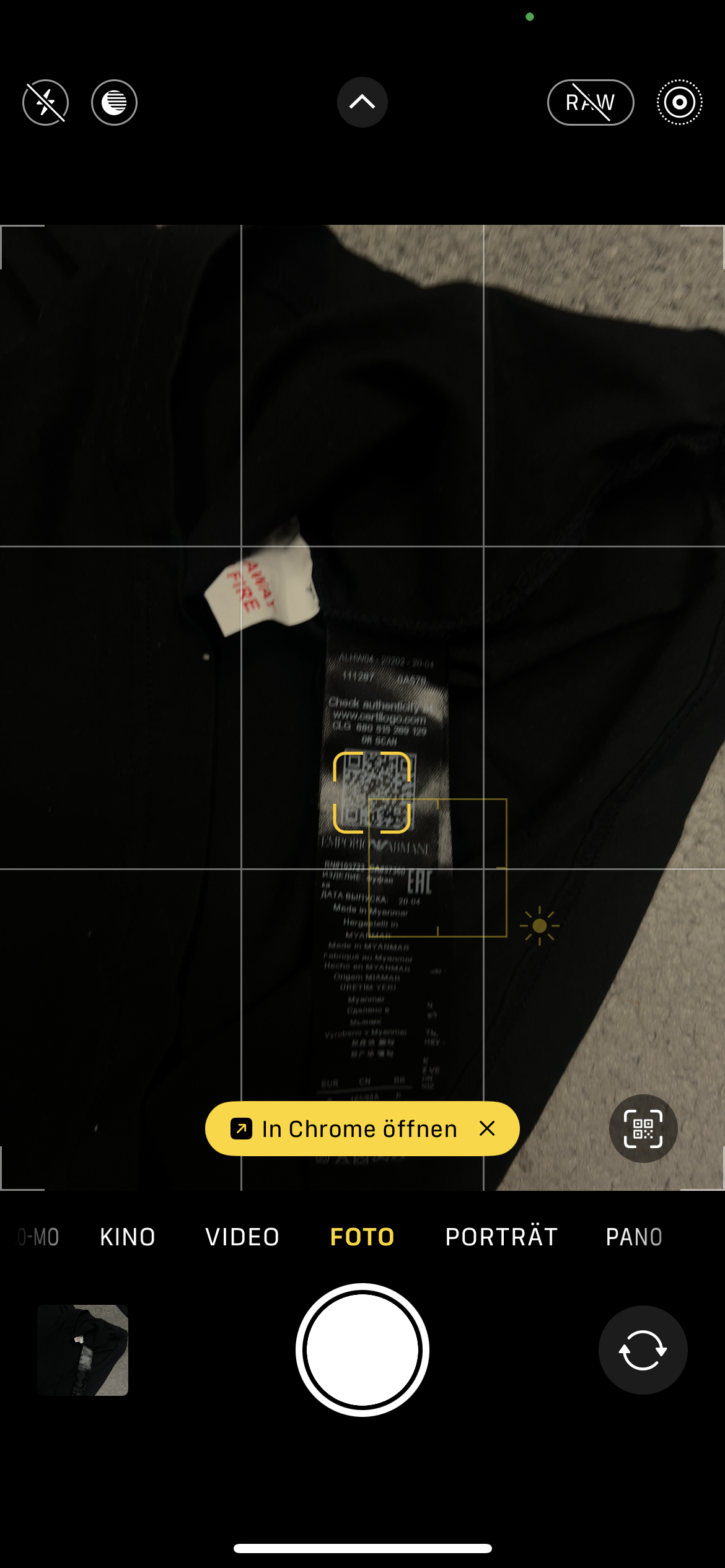
Task: Switch to KINO mode
Action: coord(128,1237)
